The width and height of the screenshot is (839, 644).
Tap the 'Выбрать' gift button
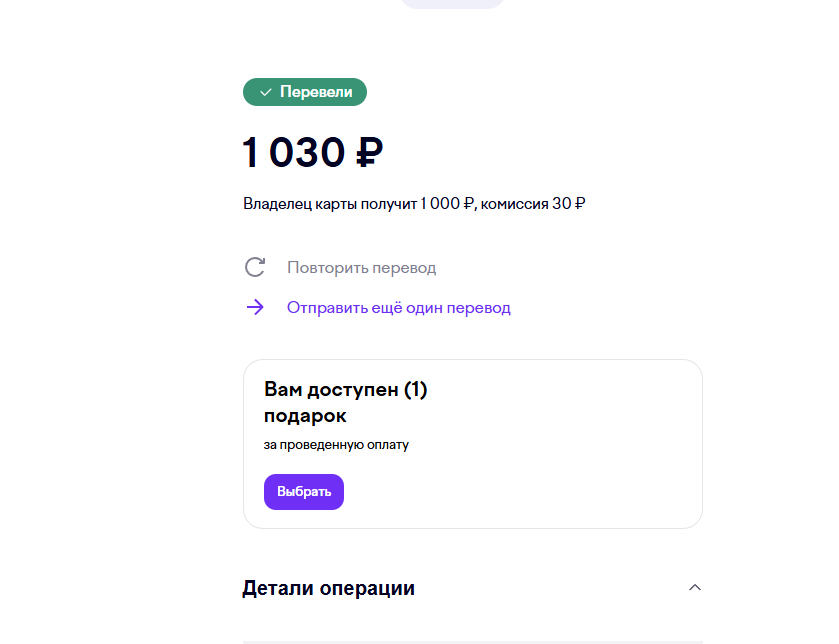coord(304,492)
